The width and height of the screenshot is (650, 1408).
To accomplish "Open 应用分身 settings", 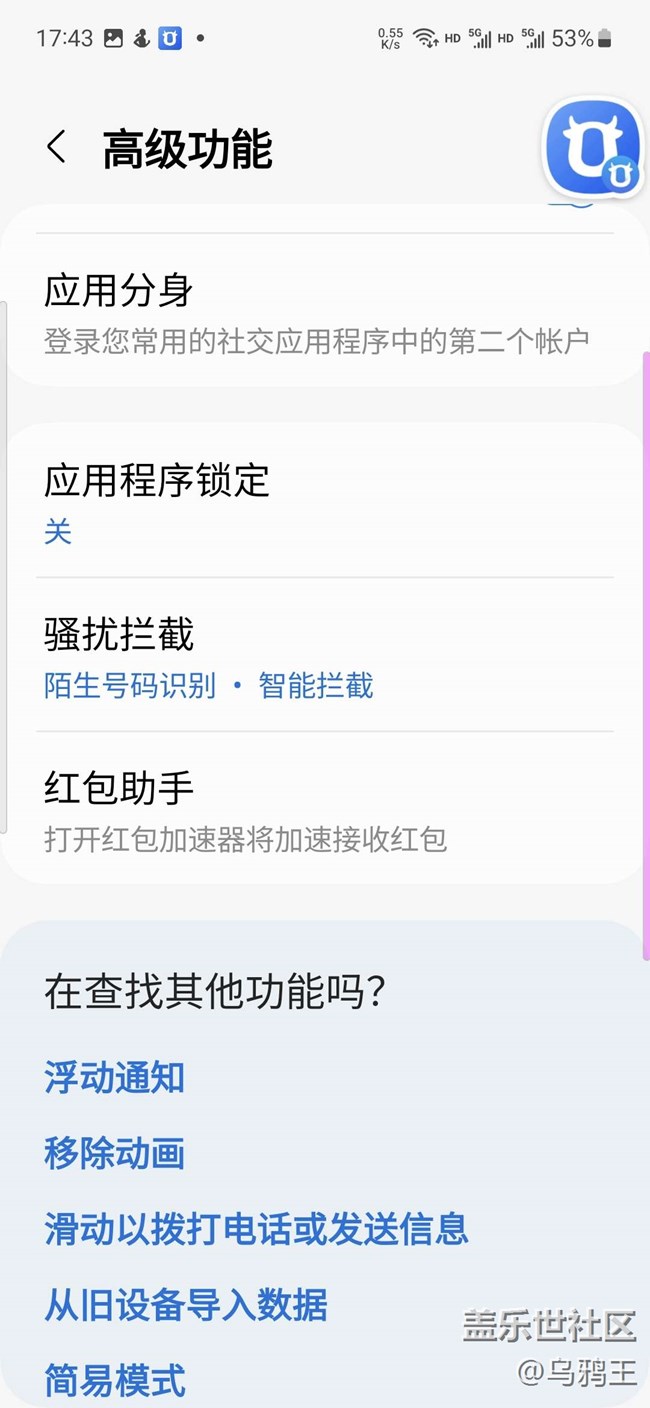I will 325,313.
